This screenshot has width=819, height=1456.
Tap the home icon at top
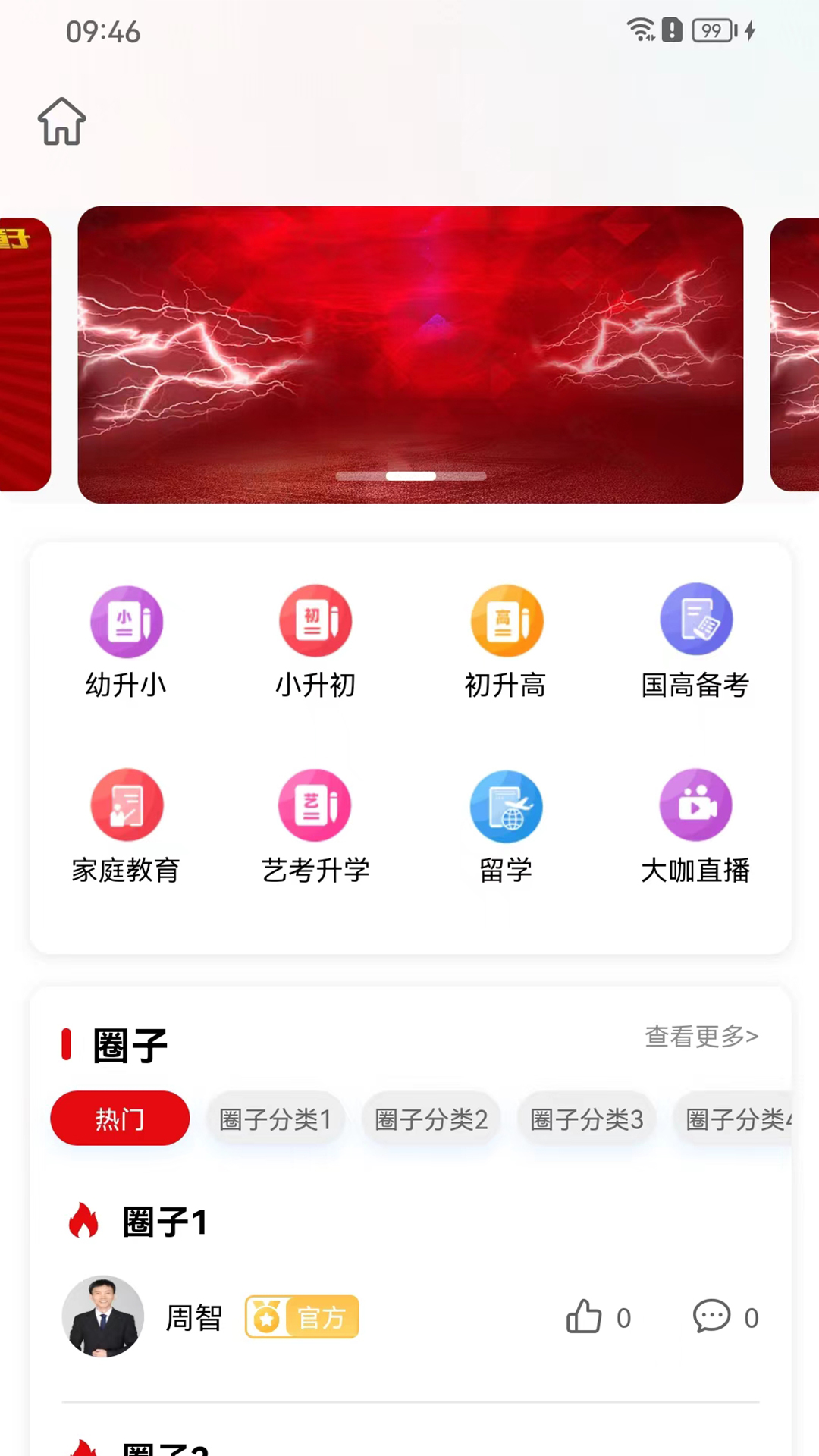tap(61, 121)
